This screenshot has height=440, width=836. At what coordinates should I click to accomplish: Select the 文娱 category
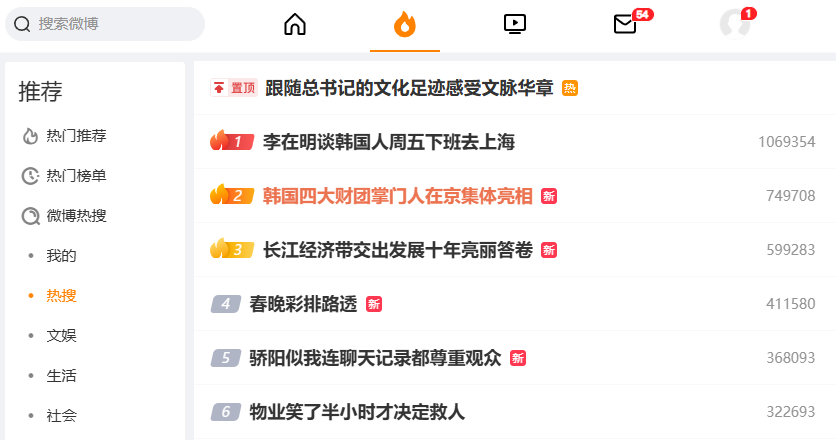pyautogui.click(x=61, y=336)
